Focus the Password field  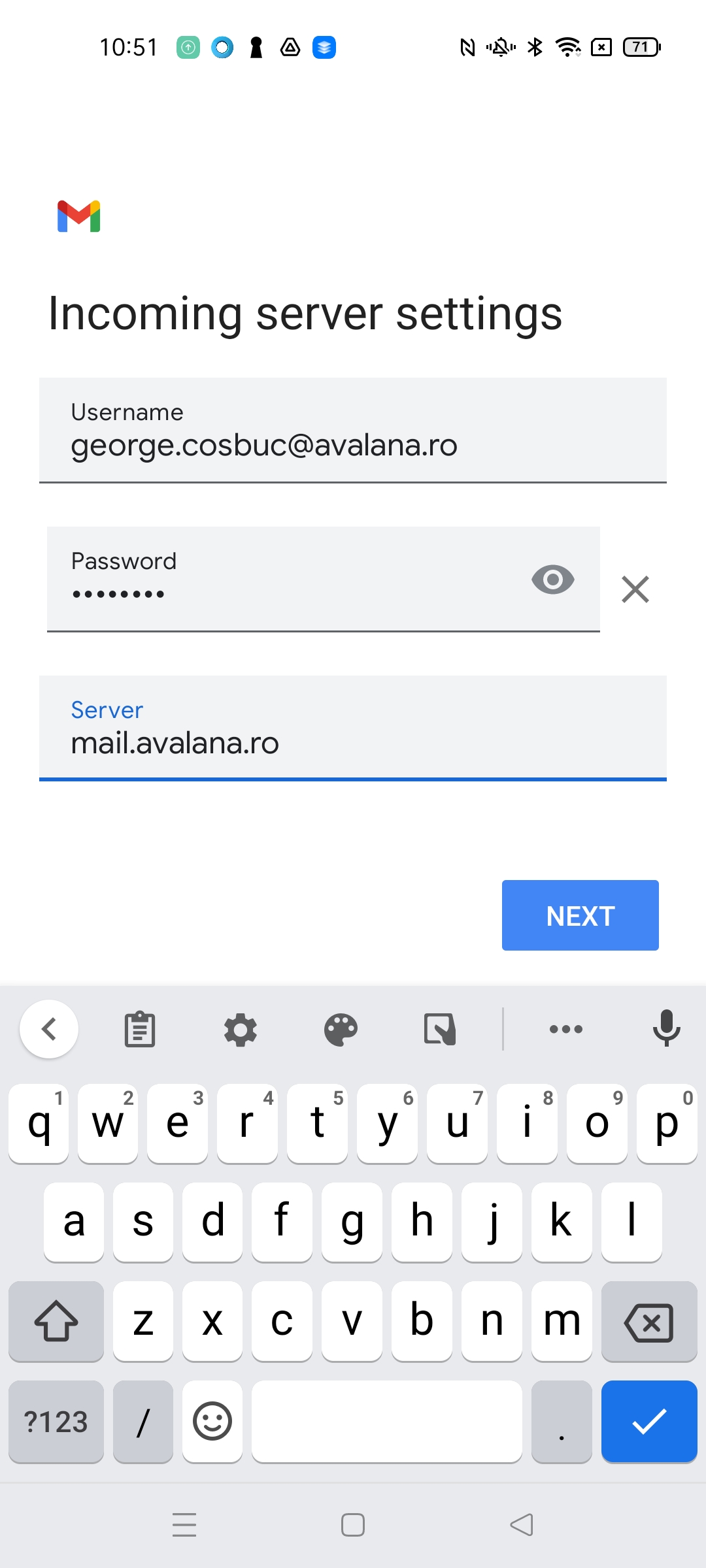(288, 580)
